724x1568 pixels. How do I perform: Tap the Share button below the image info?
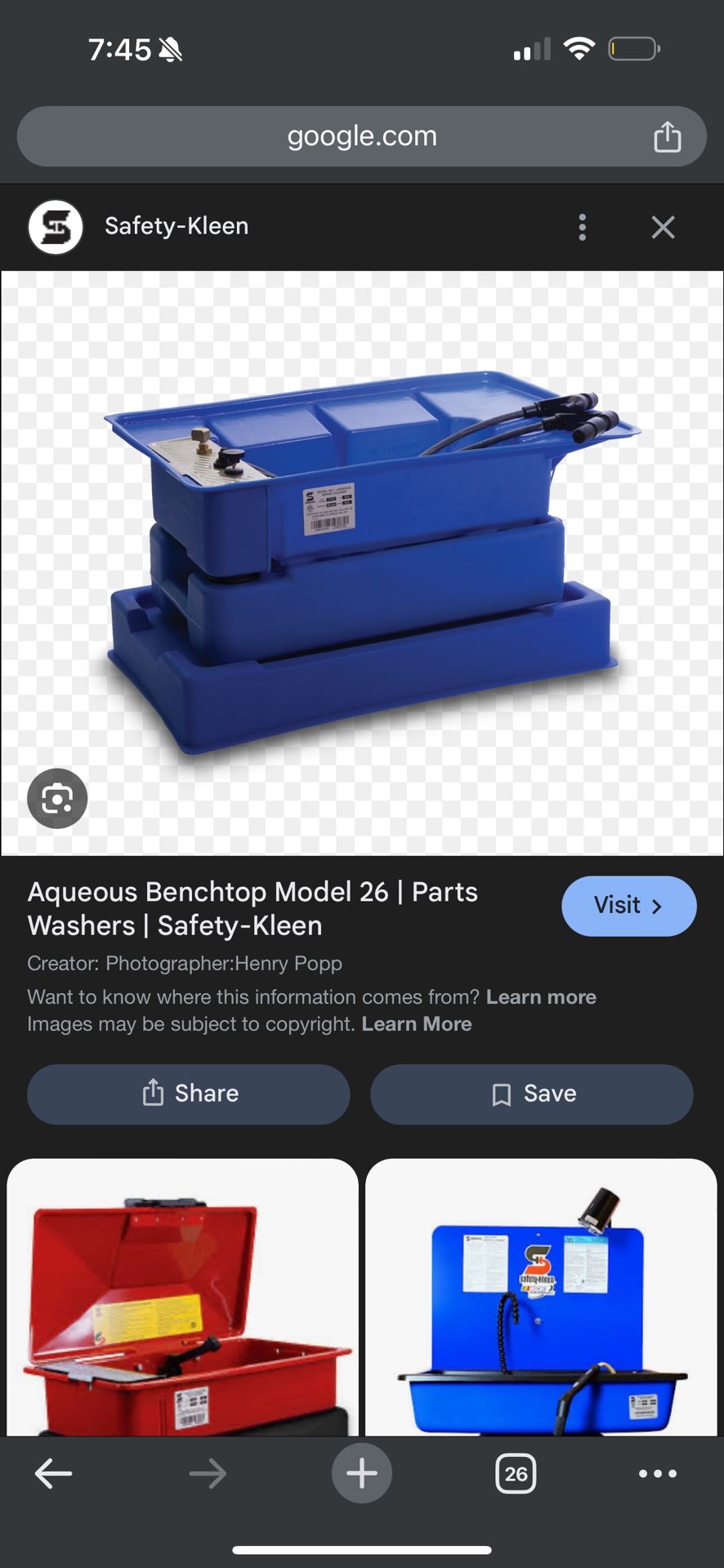pos(189,1094)
